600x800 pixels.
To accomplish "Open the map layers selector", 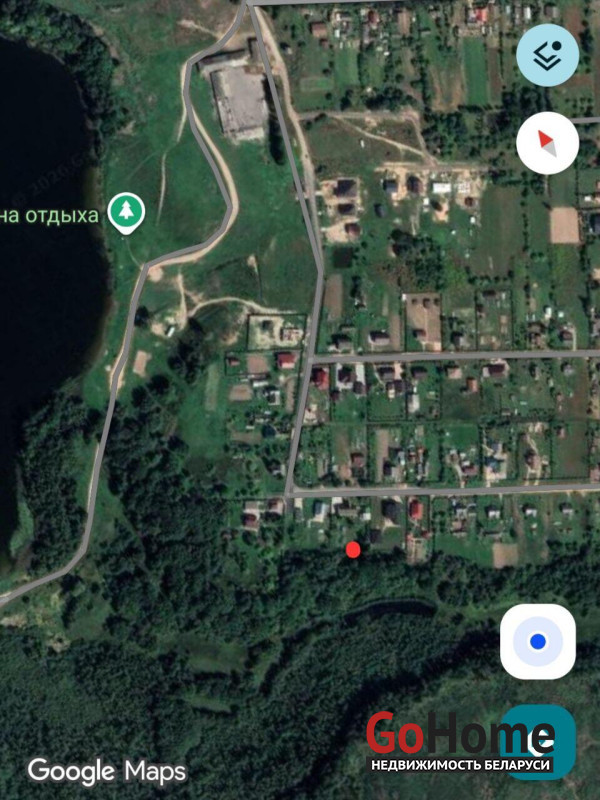I will [547, 54].
